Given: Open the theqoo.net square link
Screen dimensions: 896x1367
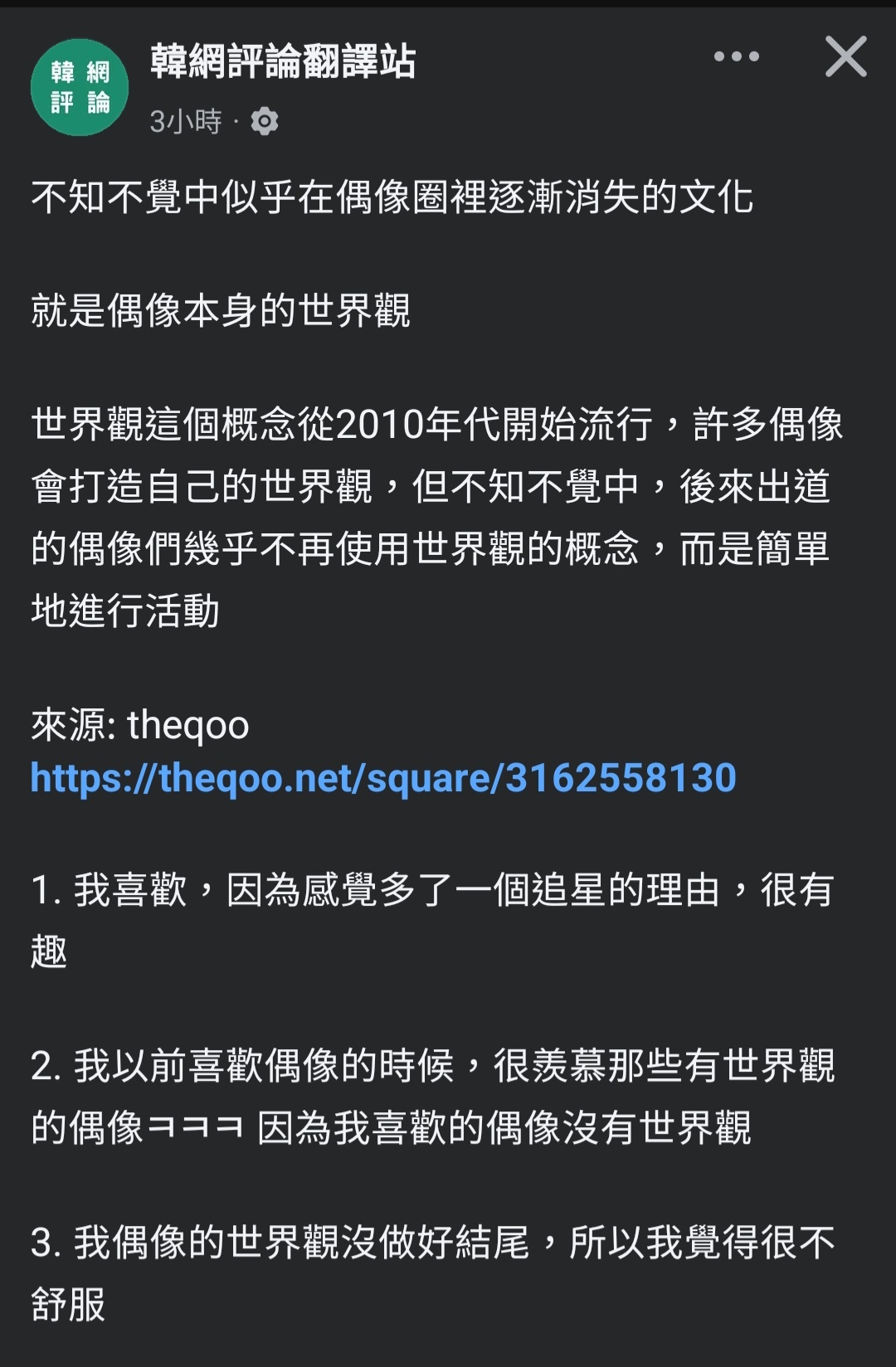Looking at the screenshot, I should point(383,778).
